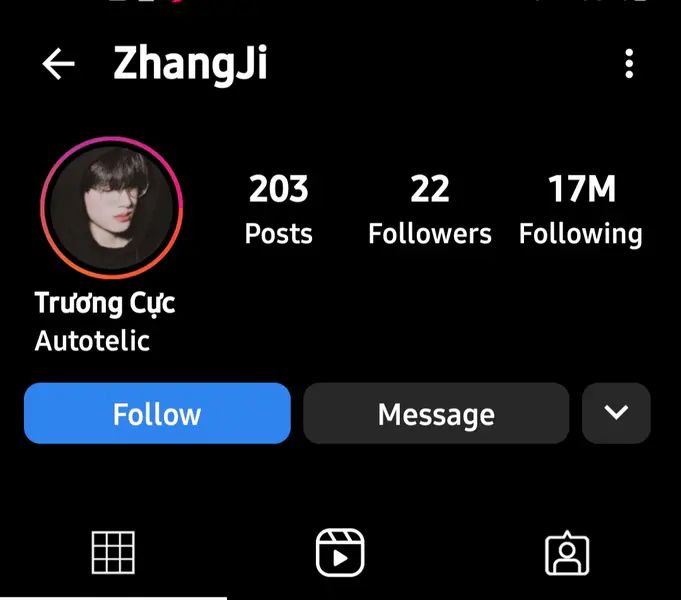The width and height of the screenshot is (681, 600).
Task: Expand suggested accounts chevron
Action: point(616,412)
